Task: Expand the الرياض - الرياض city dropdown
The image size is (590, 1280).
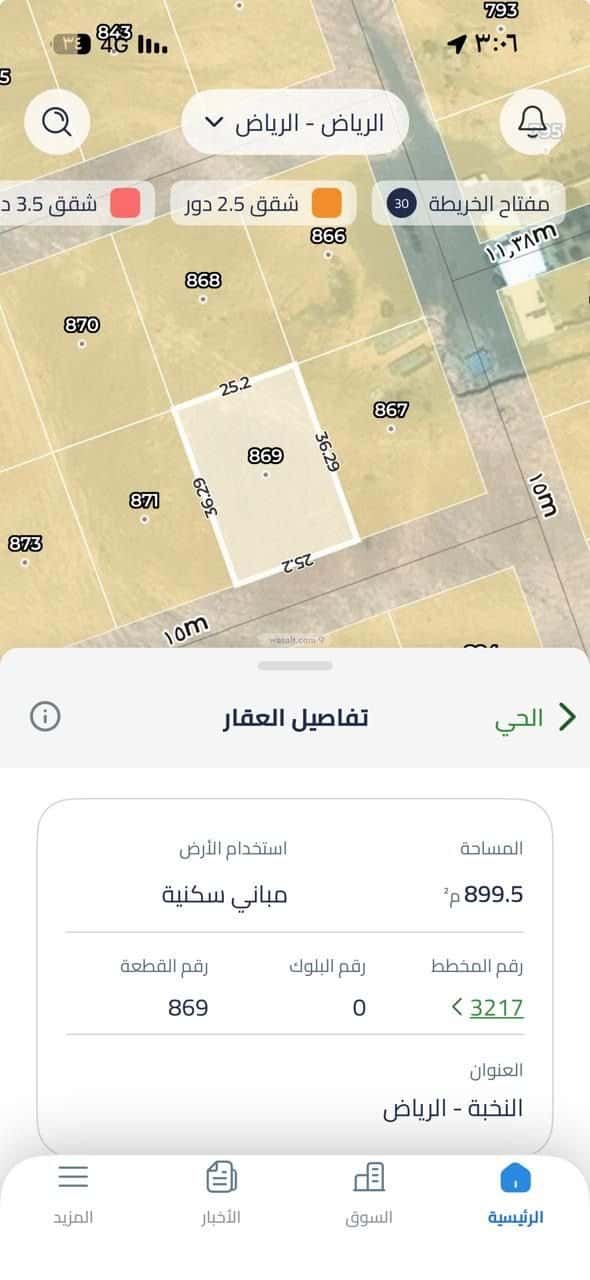Action: pyautogui.click(x=295, y=123)
